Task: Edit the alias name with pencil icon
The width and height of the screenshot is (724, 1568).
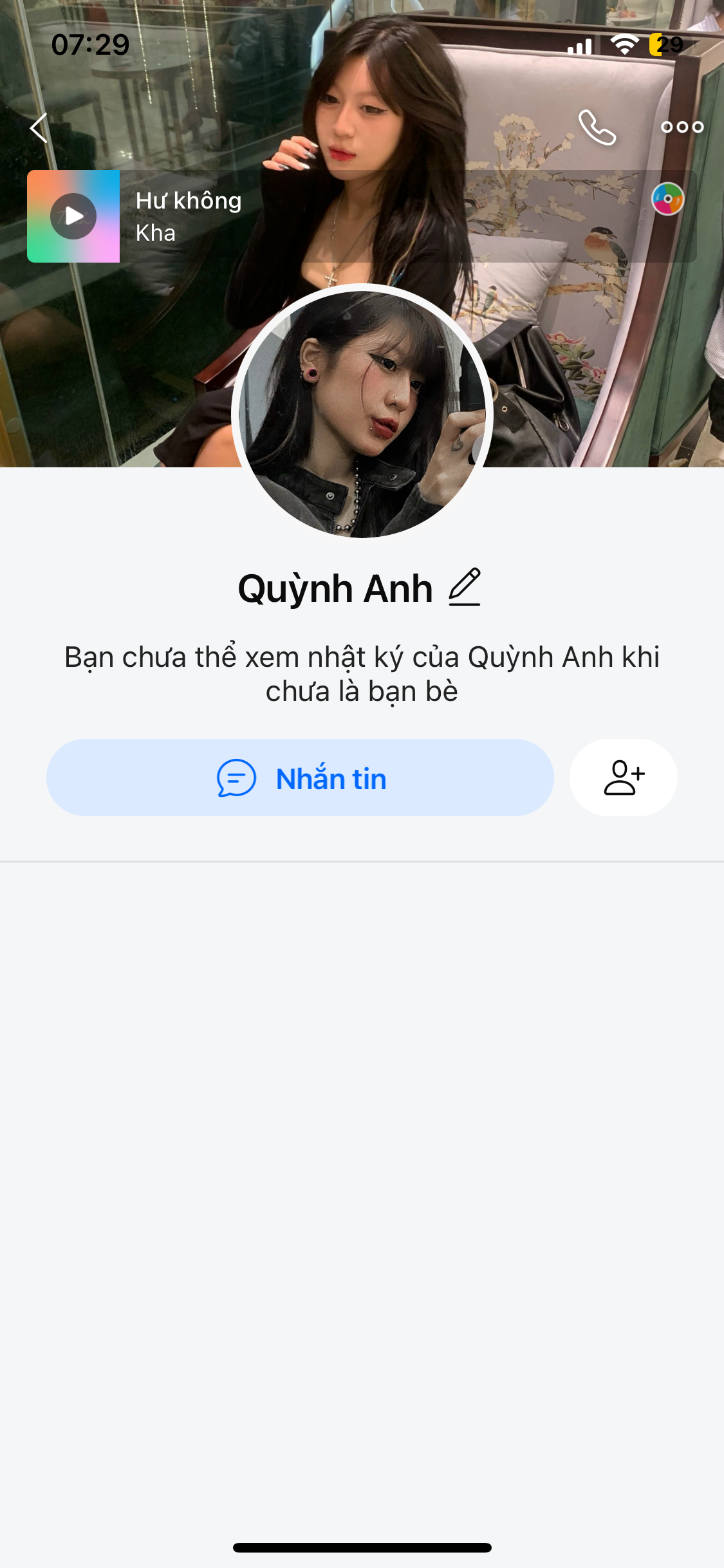Action: (x=465, y=587)
